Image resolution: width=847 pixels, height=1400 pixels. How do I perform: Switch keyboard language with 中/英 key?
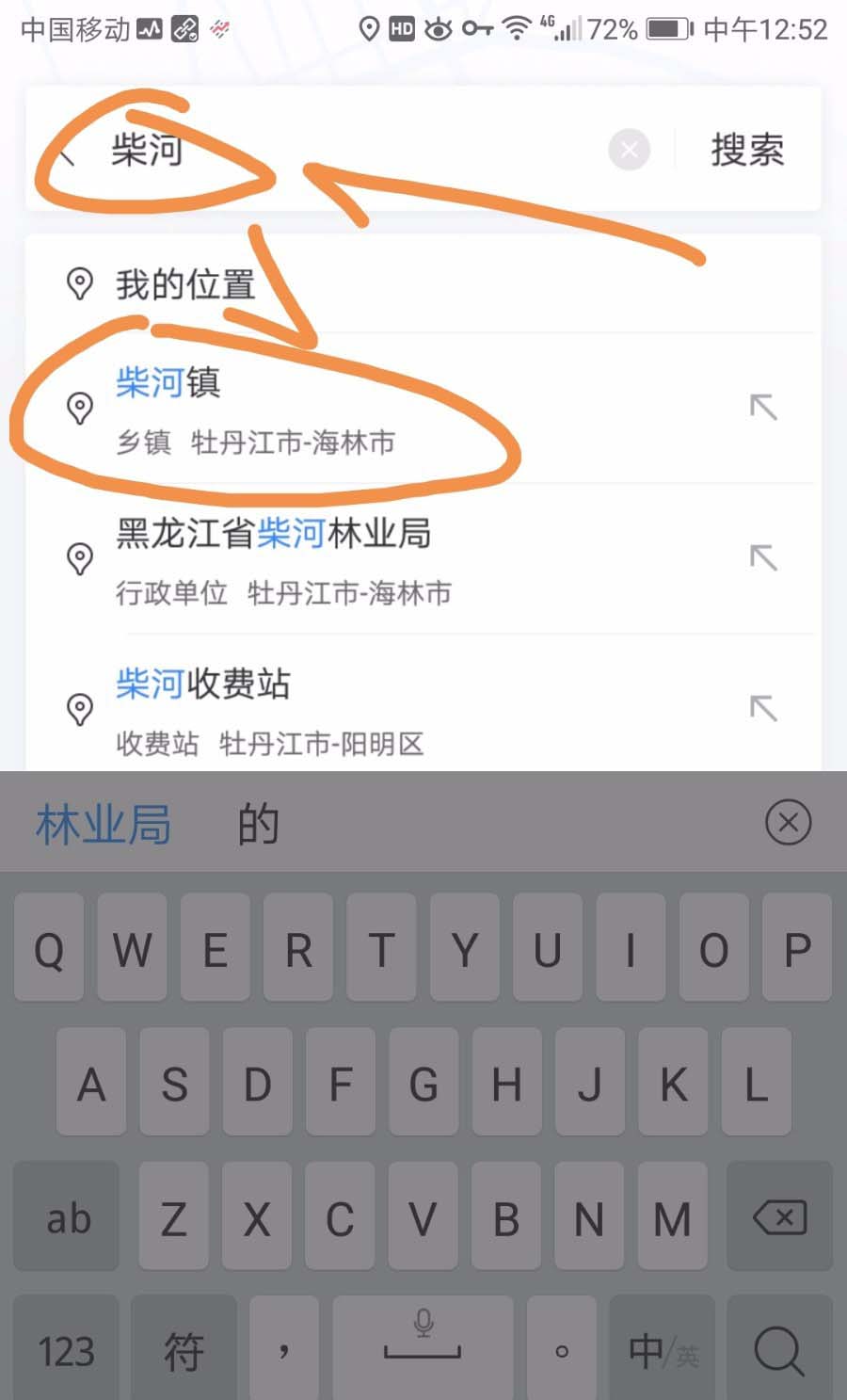(x=663, y=1350)
